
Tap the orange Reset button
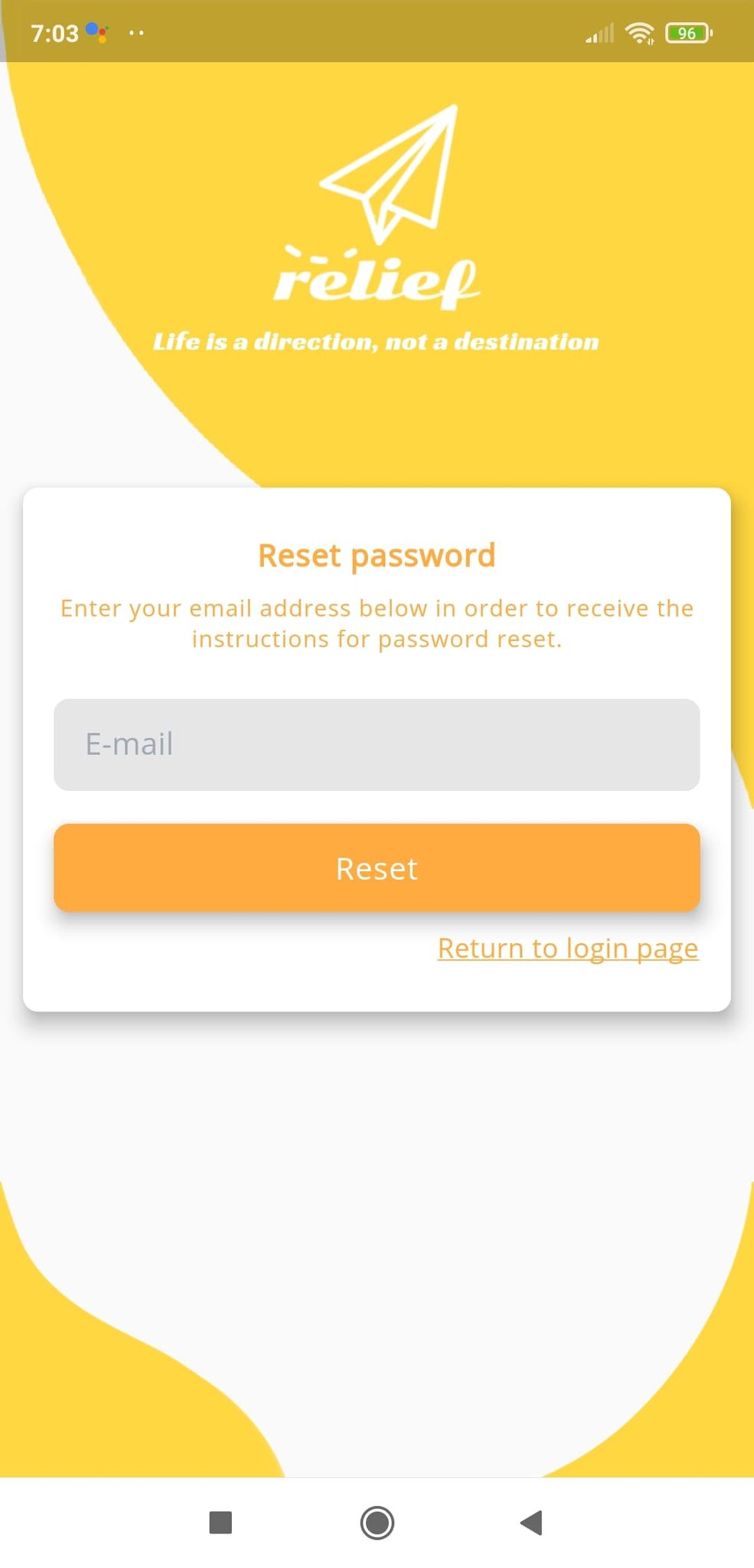coord(377,868)
